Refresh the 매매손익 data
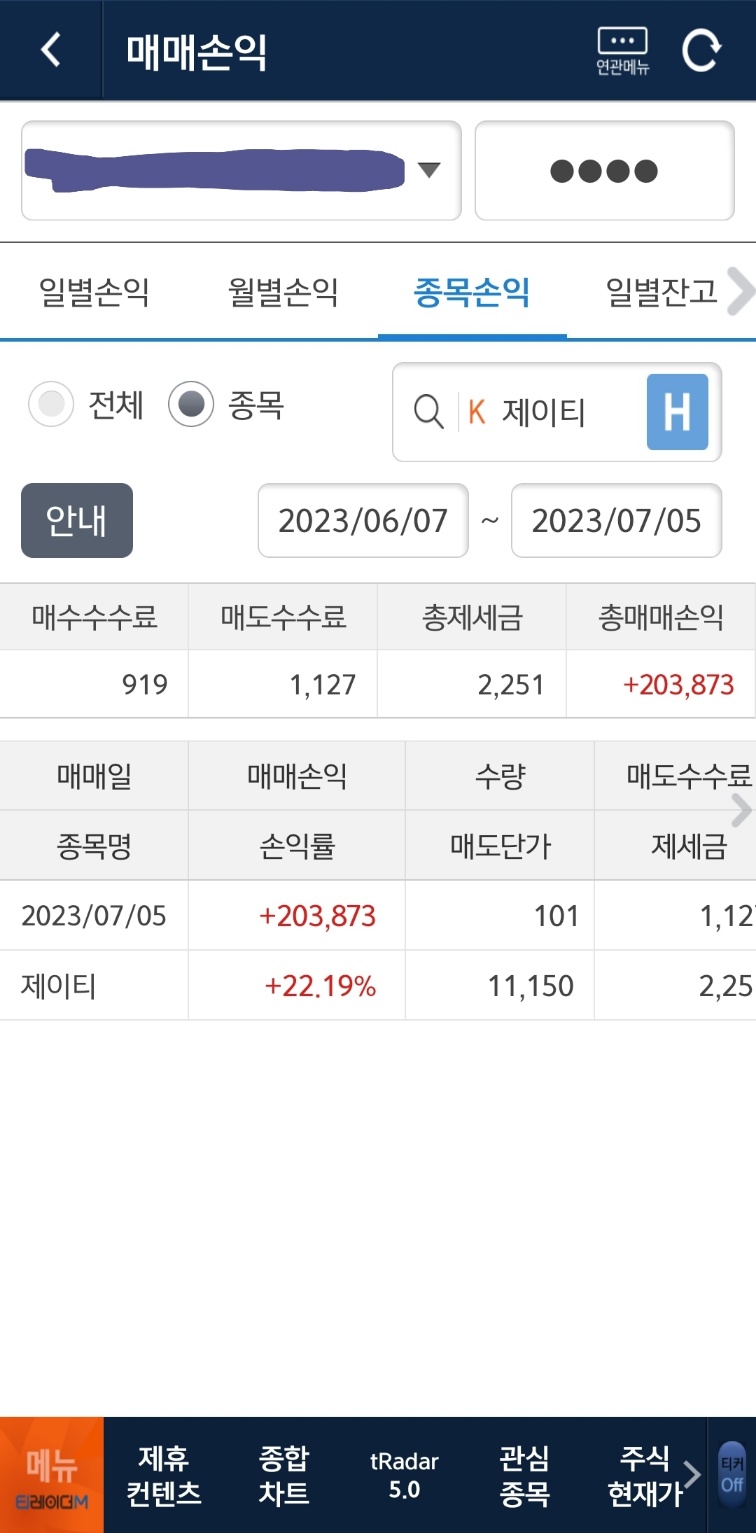756x1533 pixels. [700, 50]
